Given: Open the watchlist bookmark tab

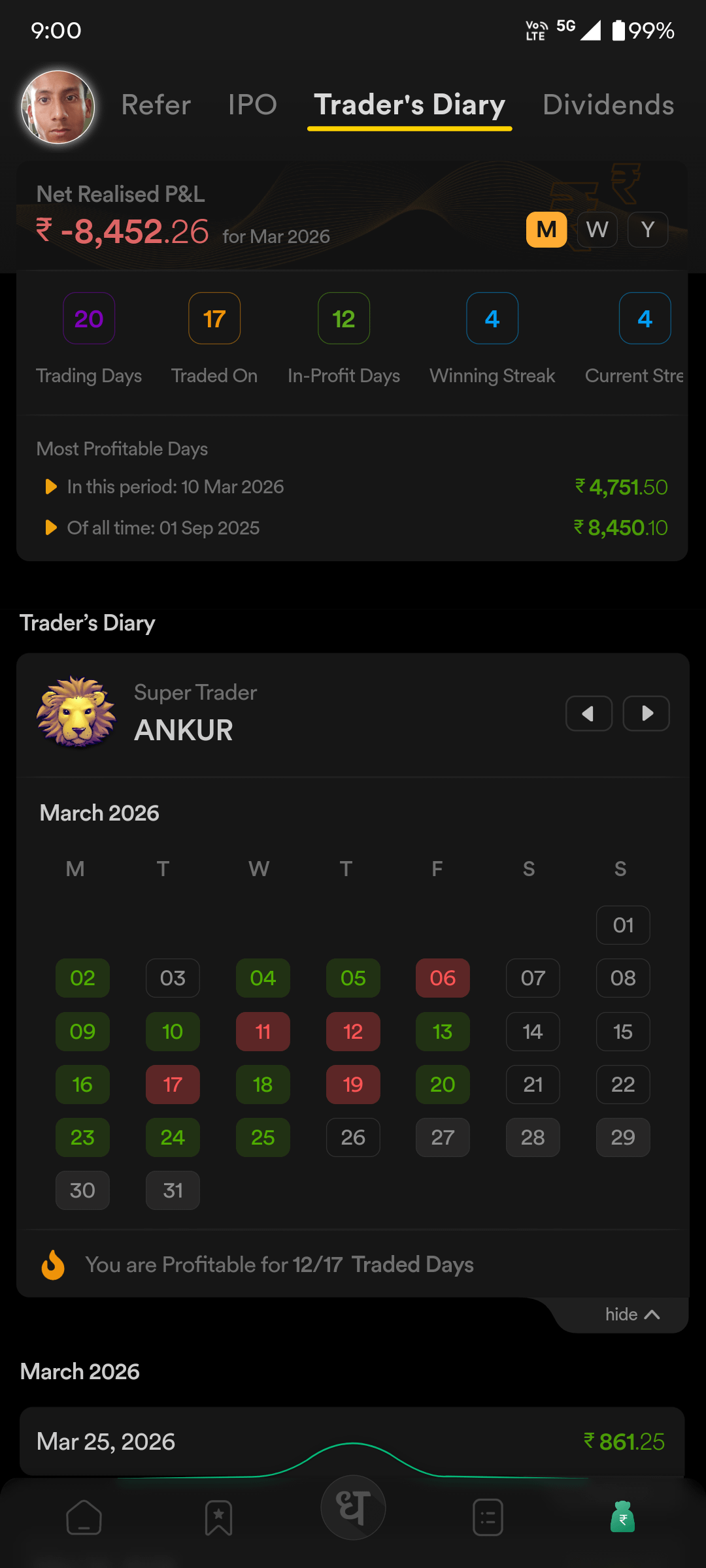Looking at the screenshot, I should pyautogui.click(x=218, y=1517).
